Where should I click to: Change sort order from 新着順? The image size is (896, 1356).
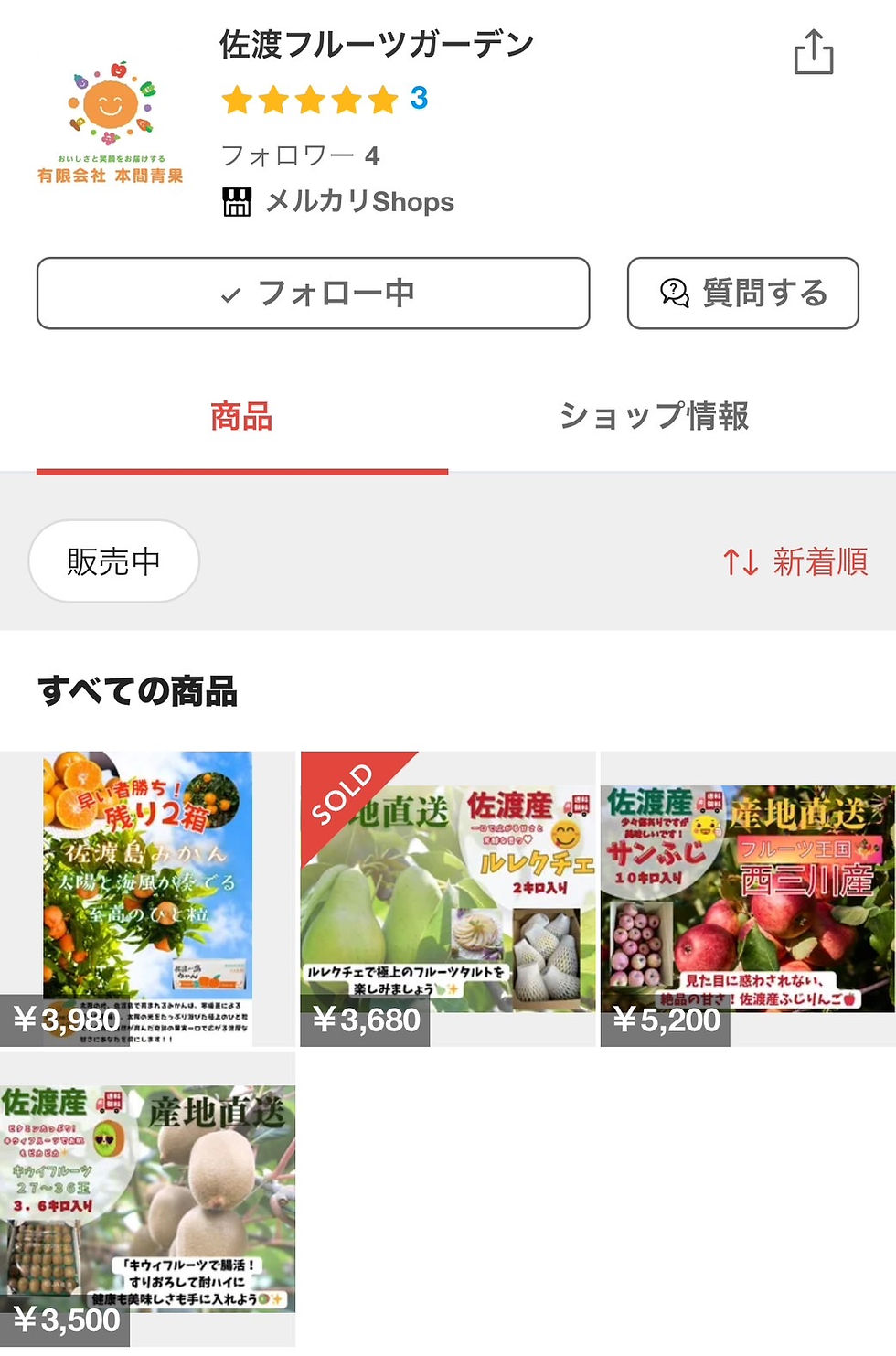pyautogui.click(x=795, y=561)
